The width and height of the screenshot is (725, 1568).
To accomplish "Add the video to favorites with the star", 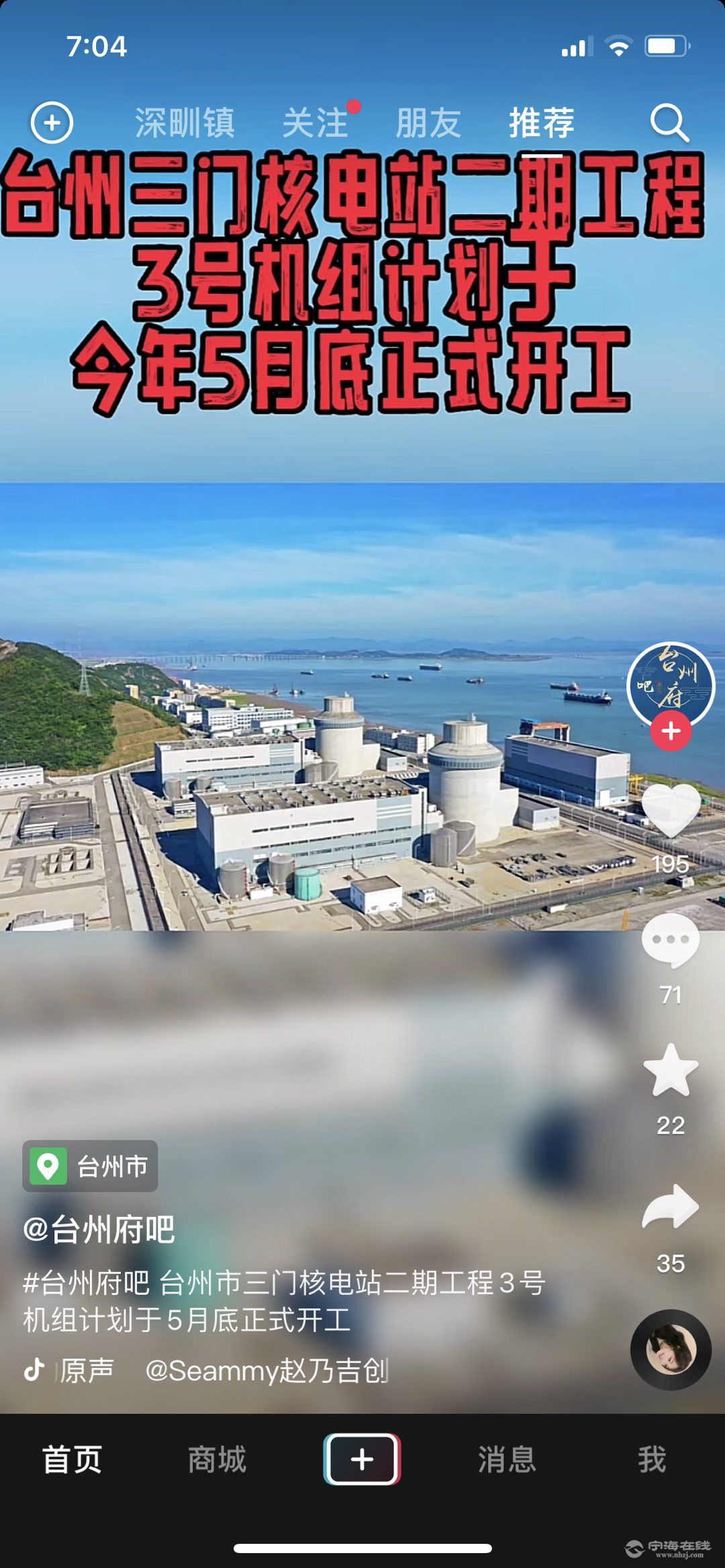I will pyautogui.click(x=671, y=1071).
